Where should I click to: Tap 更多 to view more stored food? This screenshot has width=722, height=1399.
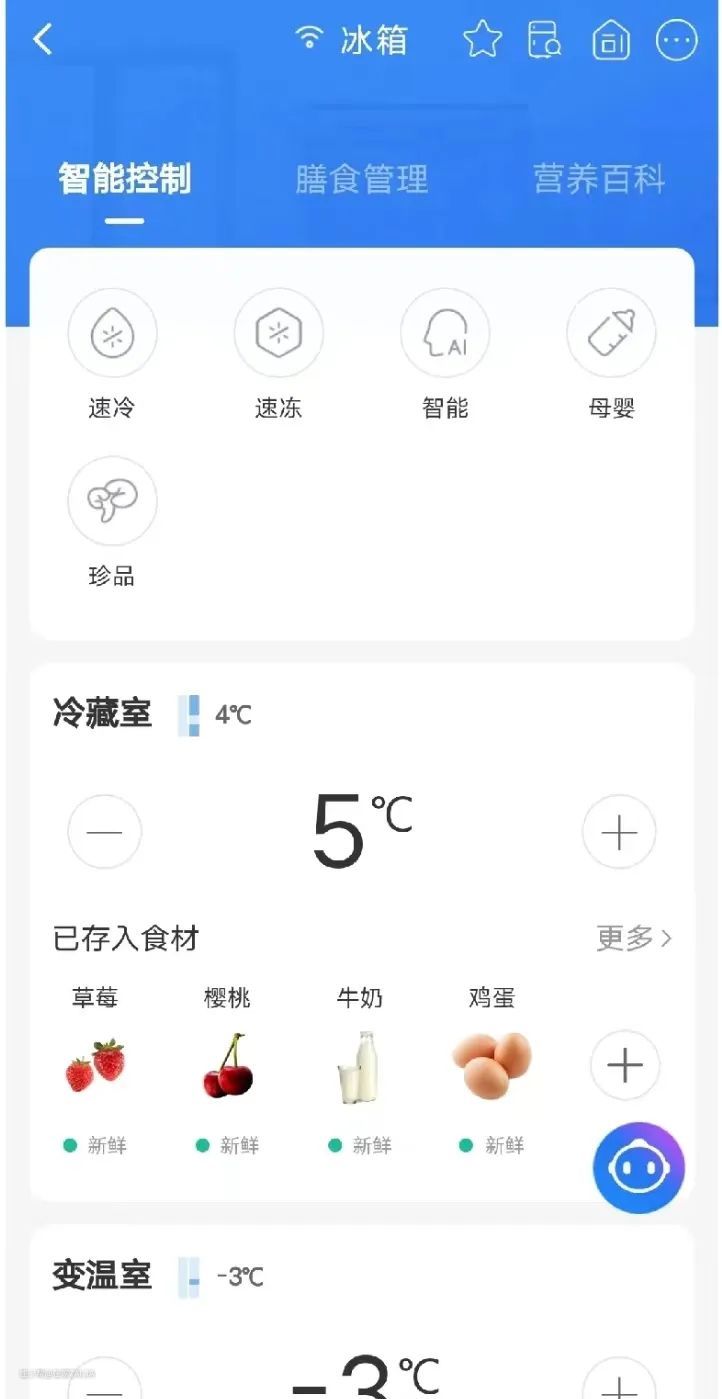[633, 938]
